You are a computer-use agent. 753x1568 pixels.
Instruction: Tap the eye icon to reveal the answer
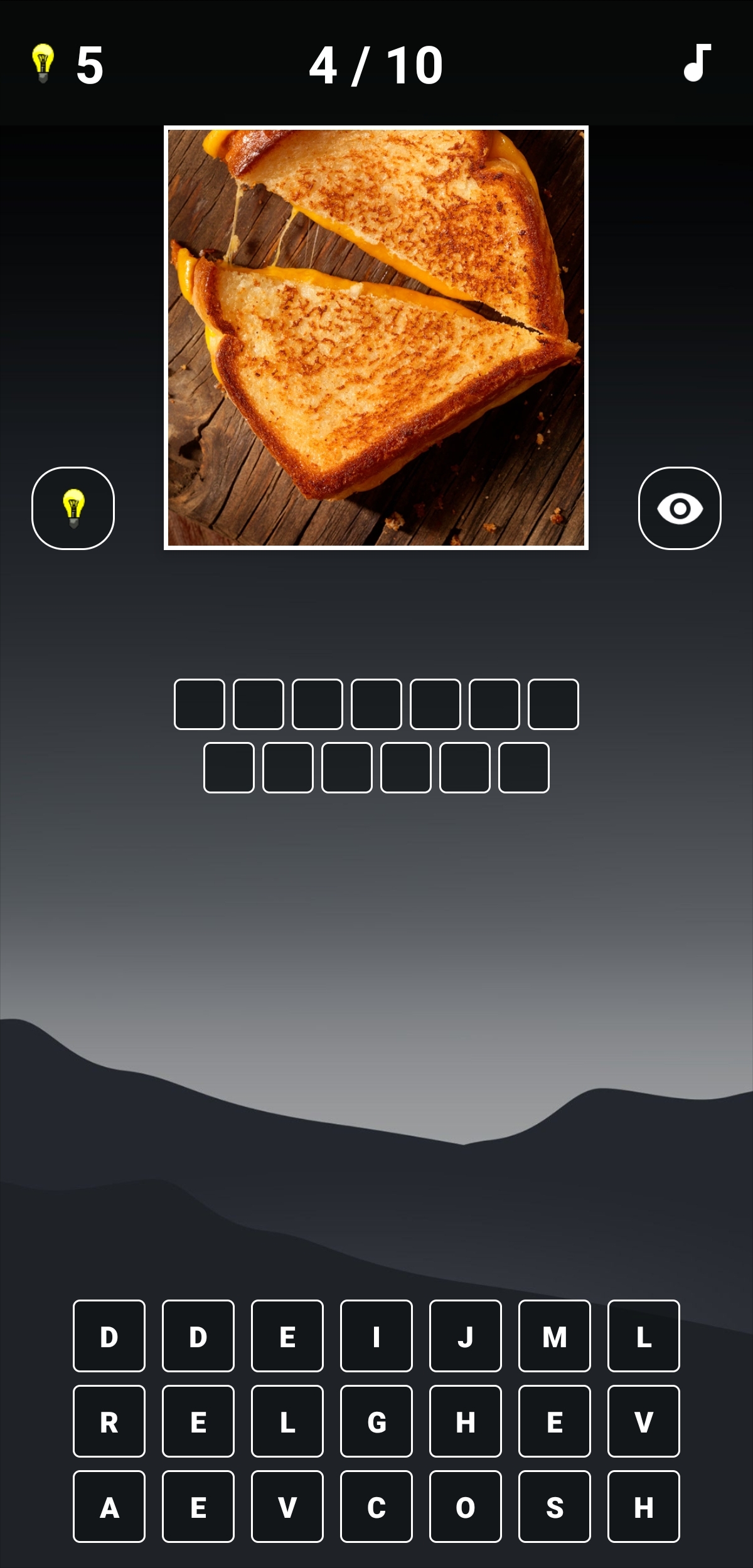[x=680, y=508]
